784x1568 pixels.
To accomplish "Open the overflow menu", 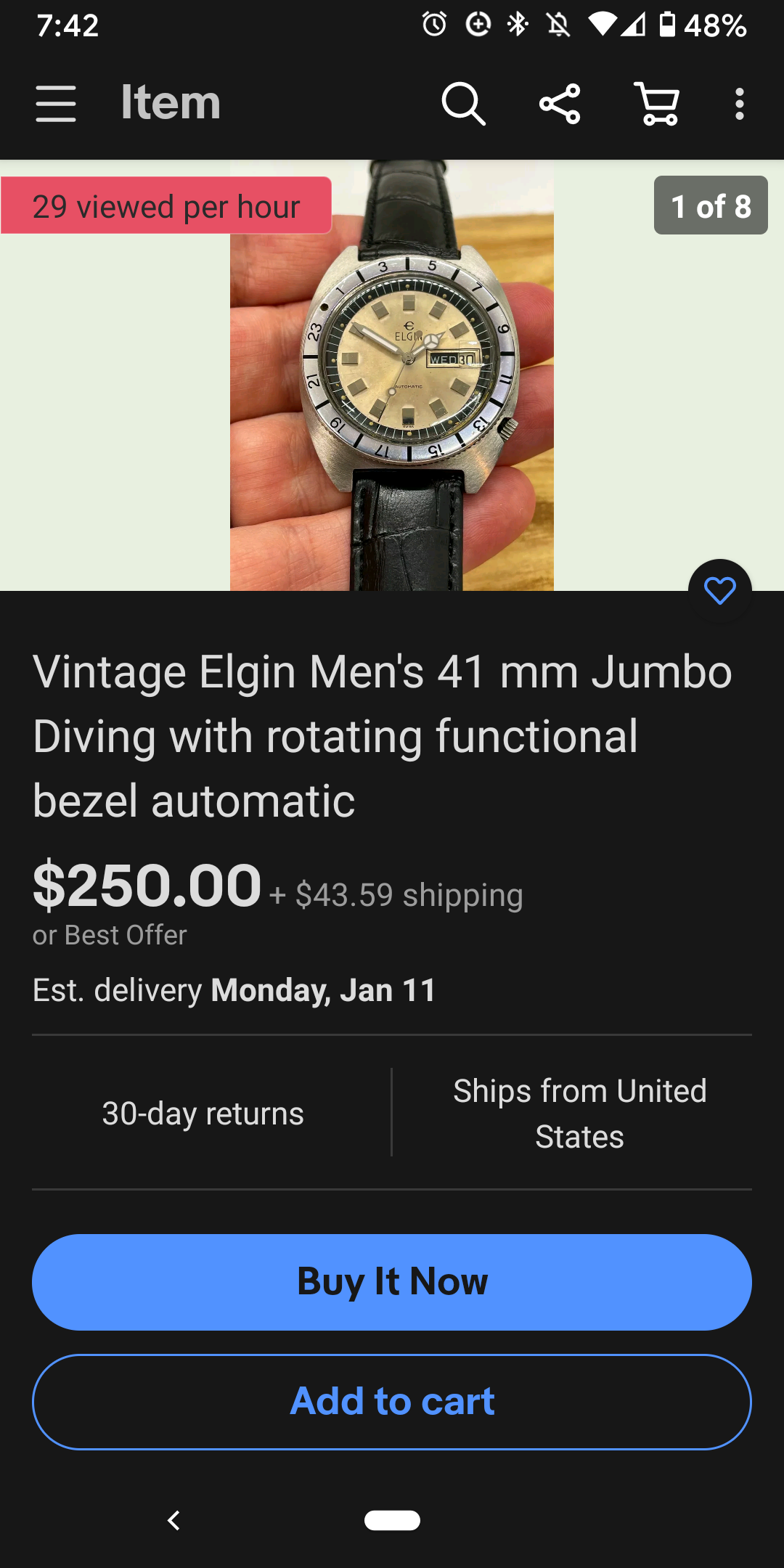I will tap(739, 103).
